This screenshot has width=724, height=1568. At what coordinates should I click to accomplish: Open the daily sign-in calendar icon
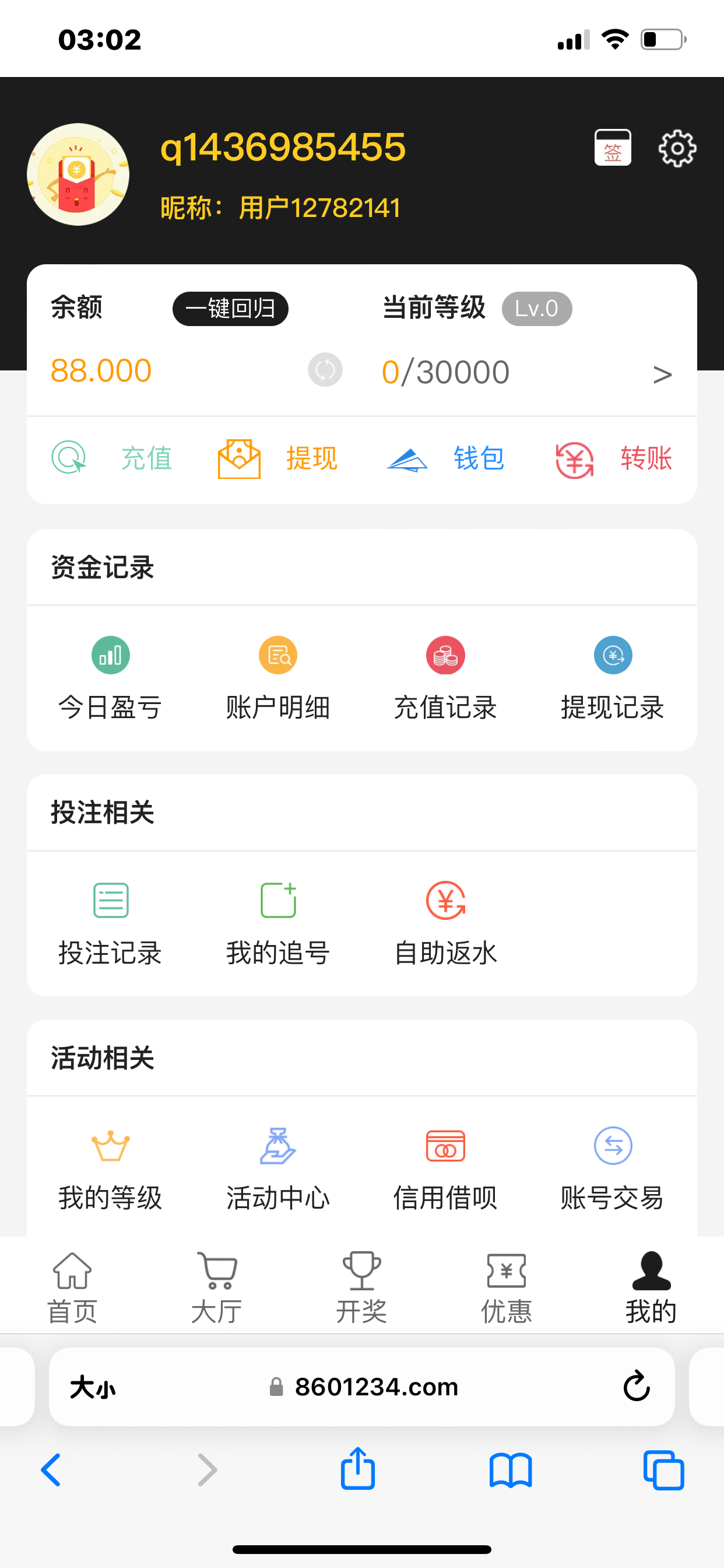tap(612, 148)
